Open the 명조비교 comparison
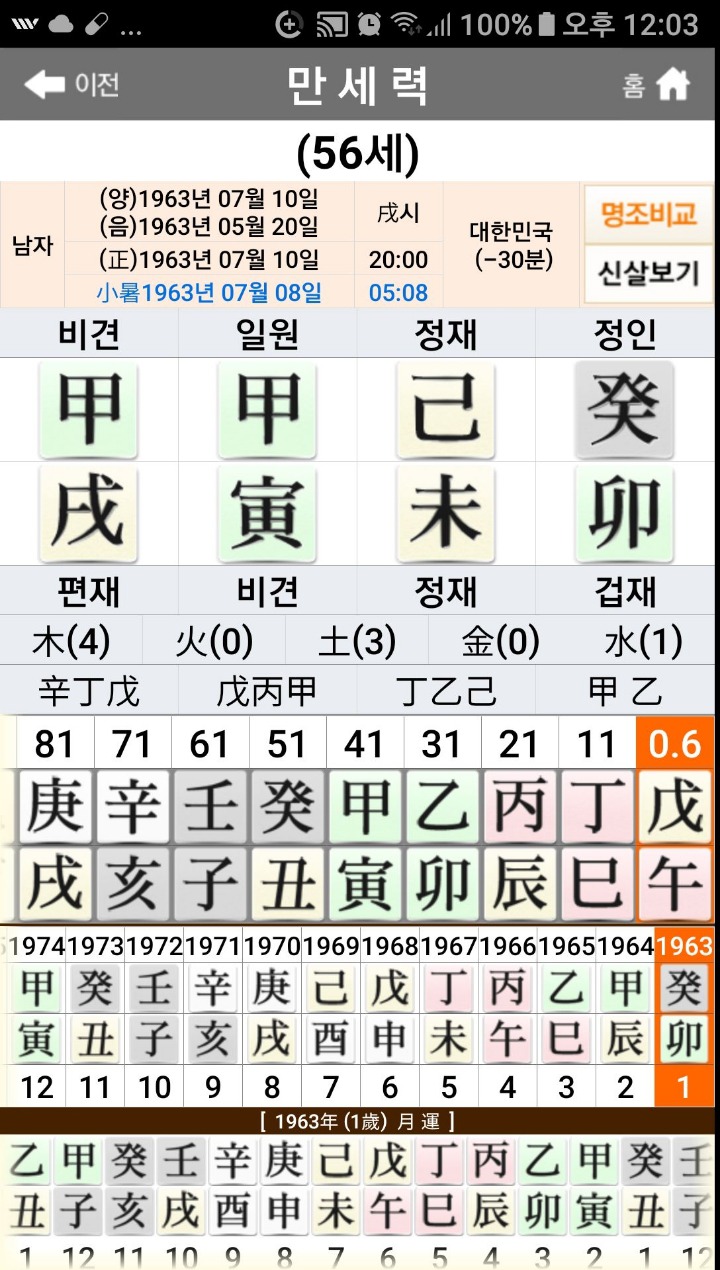This screenshot has width=720, height=1270. point(648,214)
